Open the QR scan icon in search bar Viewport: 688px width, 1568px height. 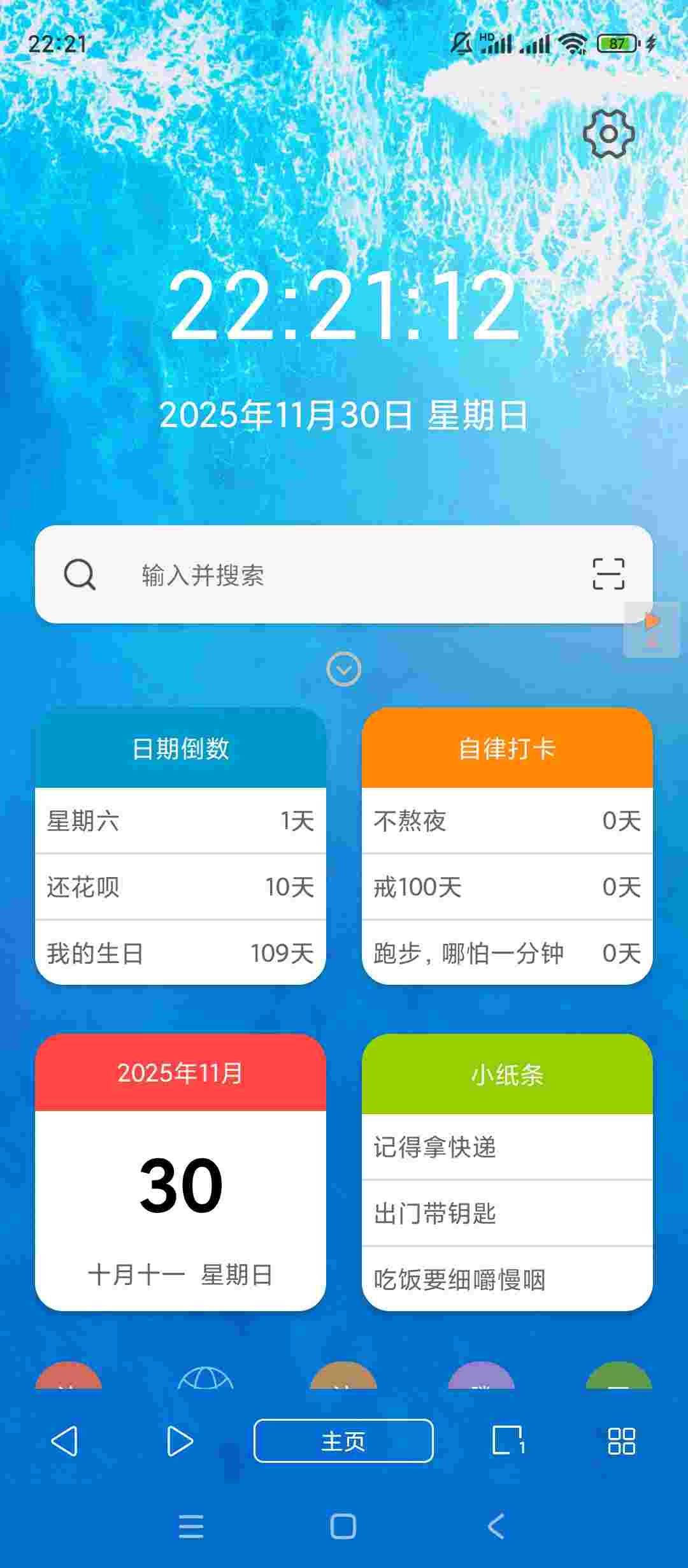point(608,574)
